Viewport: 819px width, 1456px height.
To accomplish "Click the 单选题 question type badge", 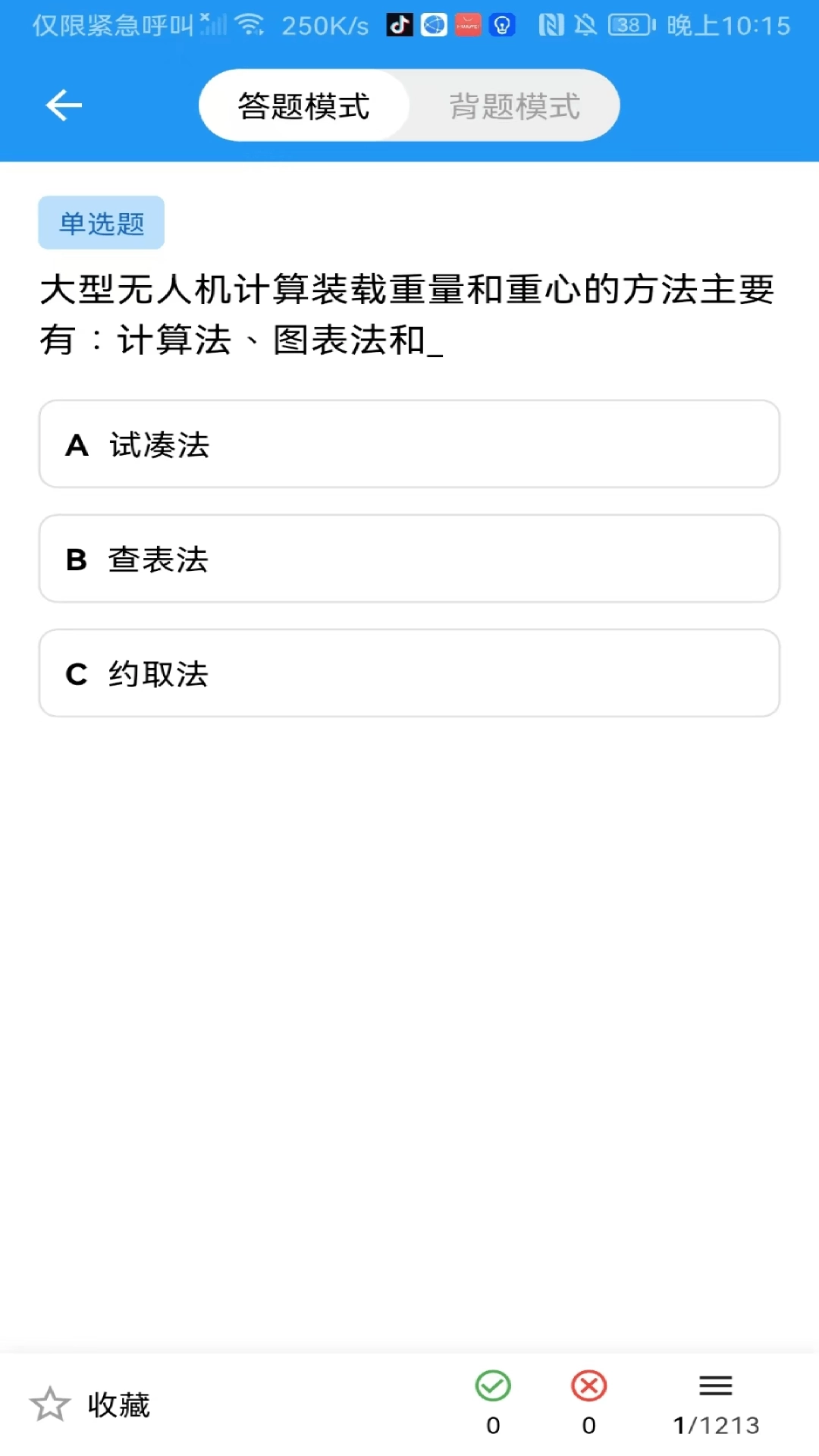I will click(x=101, y=221).
